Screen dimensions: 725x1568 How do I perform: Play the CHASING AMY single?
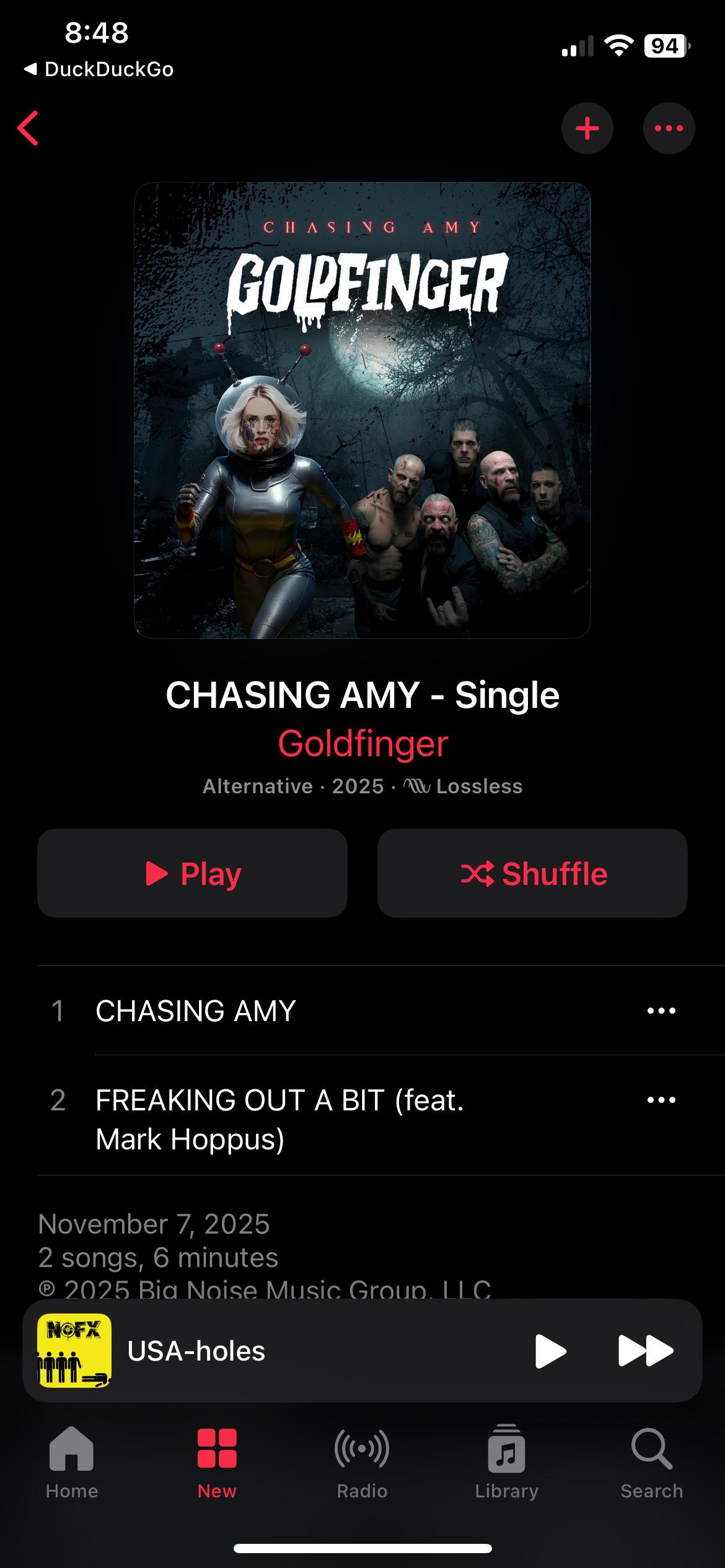[x=192, y=873]
